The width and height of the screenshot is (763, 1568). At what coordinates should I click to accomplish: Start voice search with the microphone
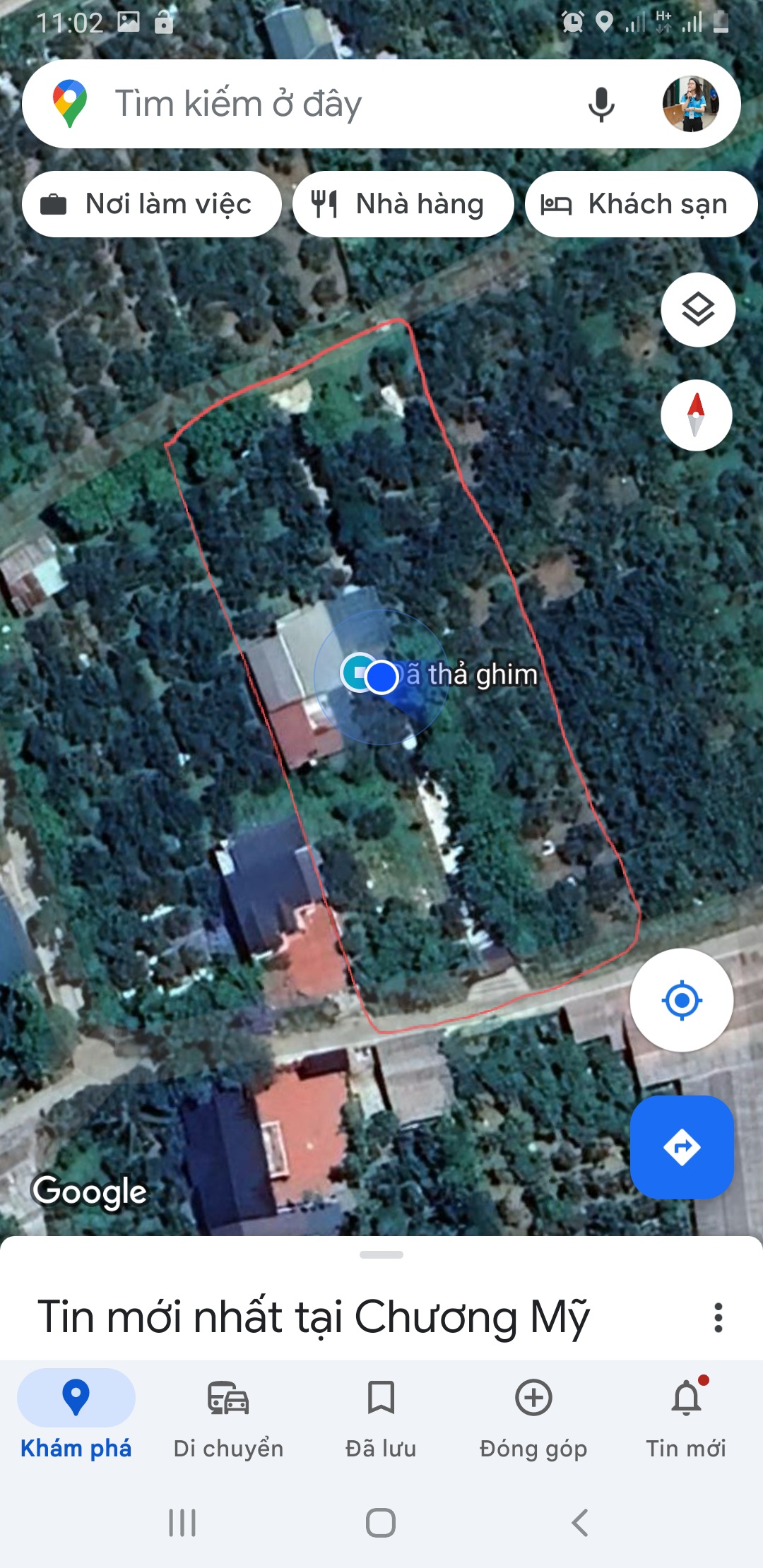pos(601,105)
